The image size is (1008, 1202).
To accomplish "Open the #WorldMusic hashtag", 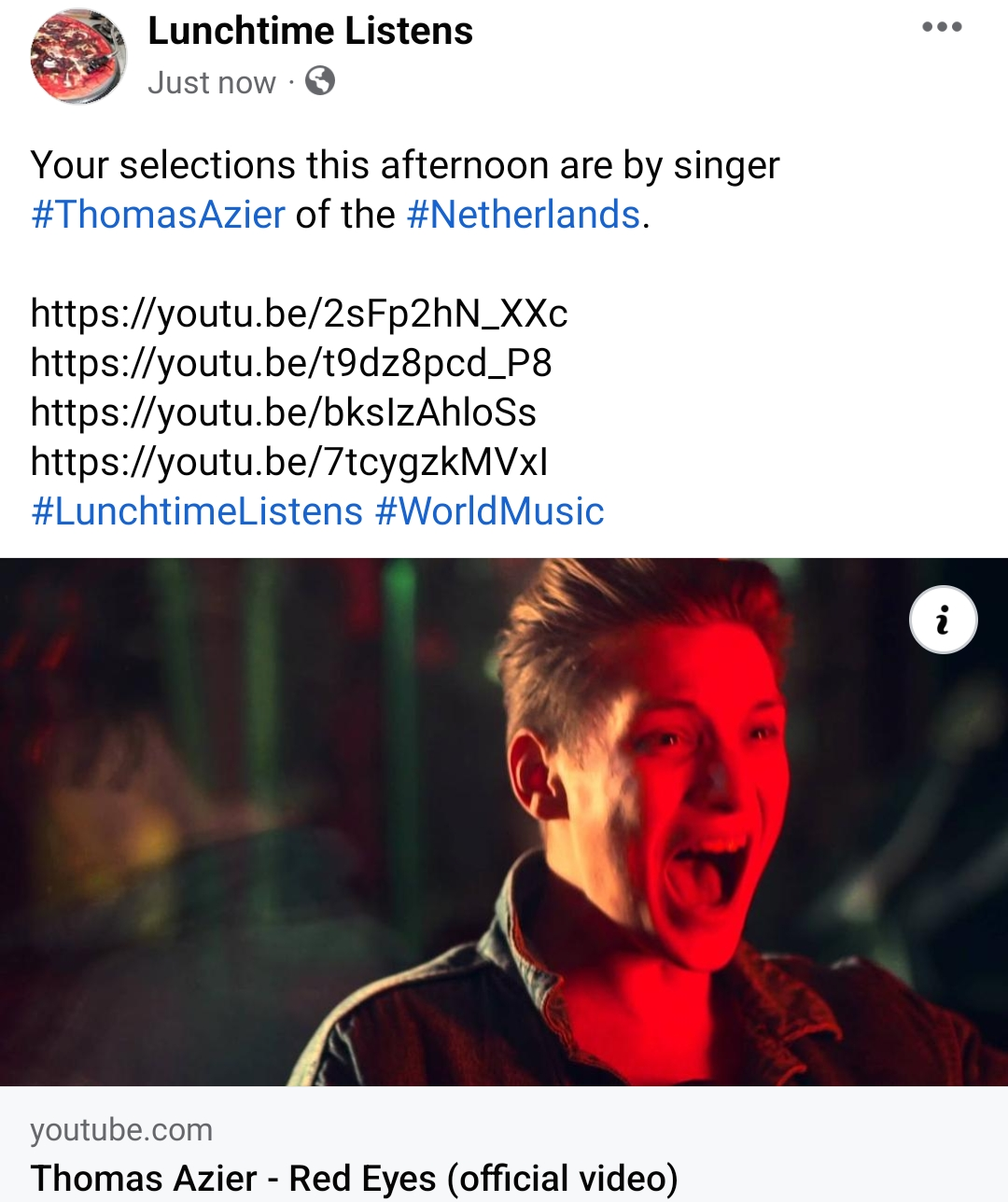I will click(489, 511).
